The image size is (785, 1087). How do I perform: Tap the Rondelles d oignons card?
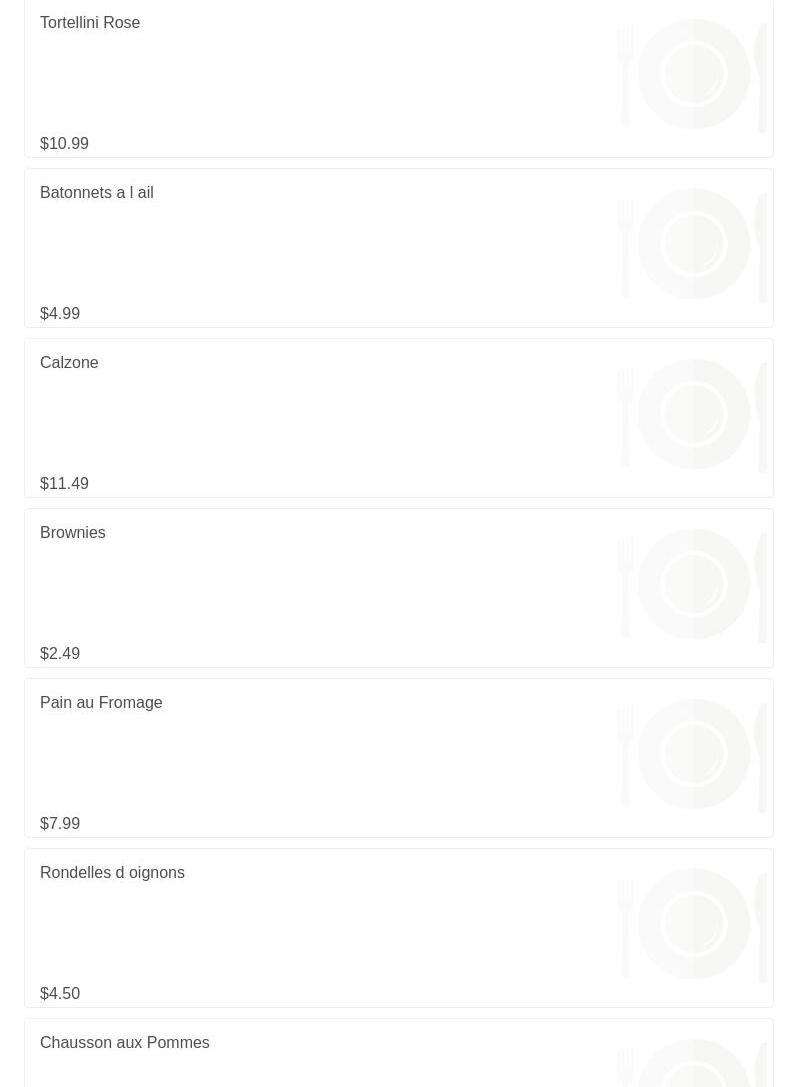tap(399, 928)
